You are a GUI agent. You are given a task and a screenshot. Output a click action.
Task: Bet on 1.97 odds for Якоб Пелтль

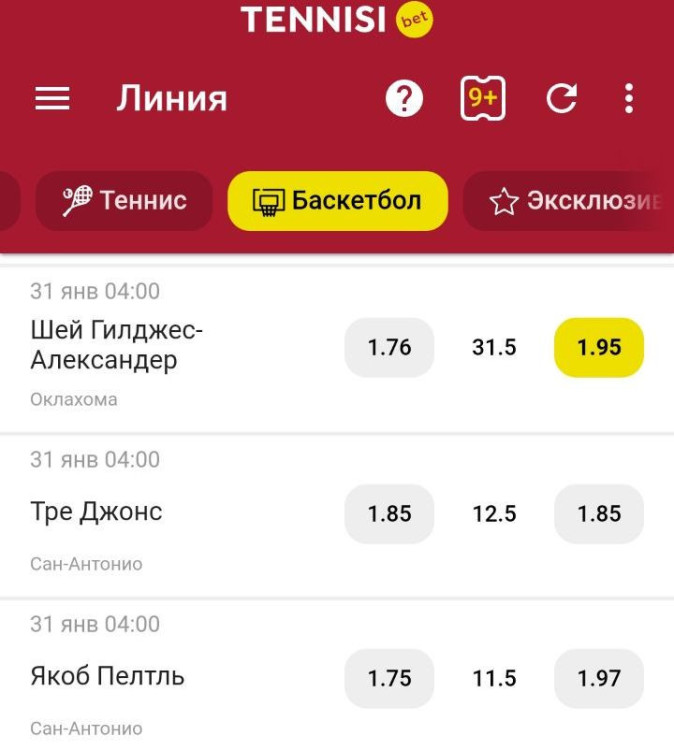click(x=598, y=678)
